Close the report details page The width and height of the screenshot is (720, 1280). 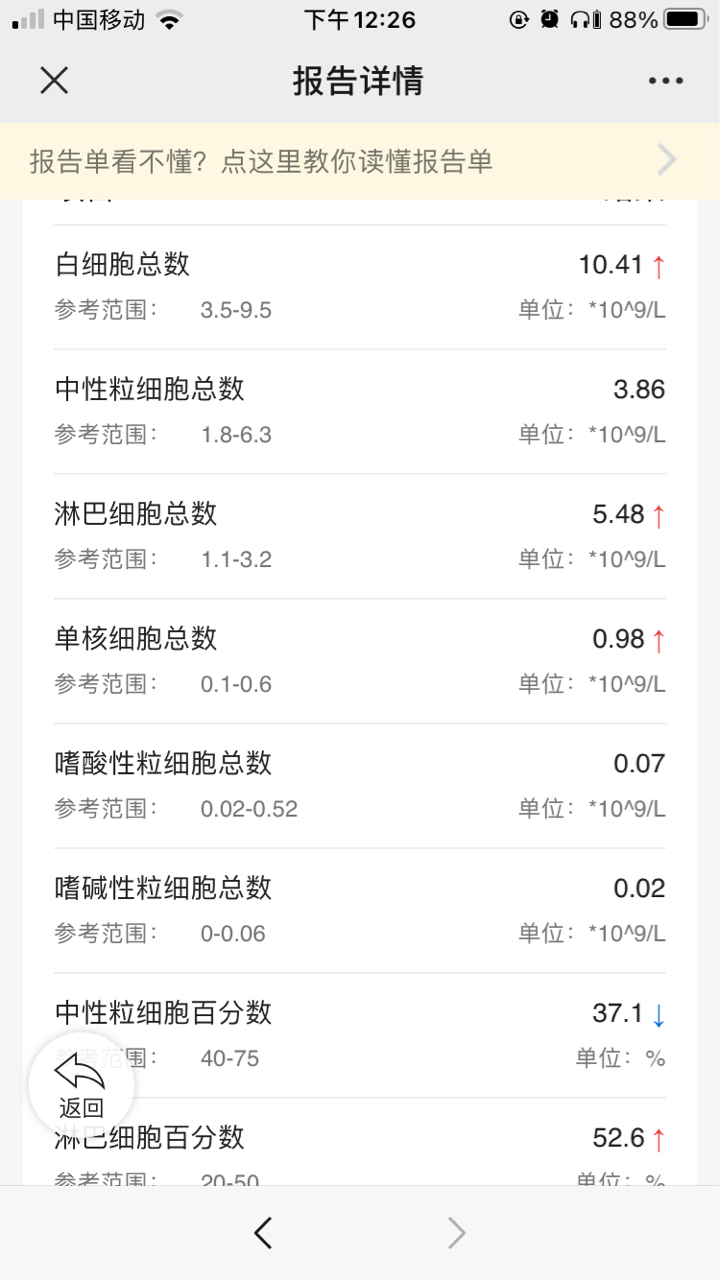(x=54, y=80)
